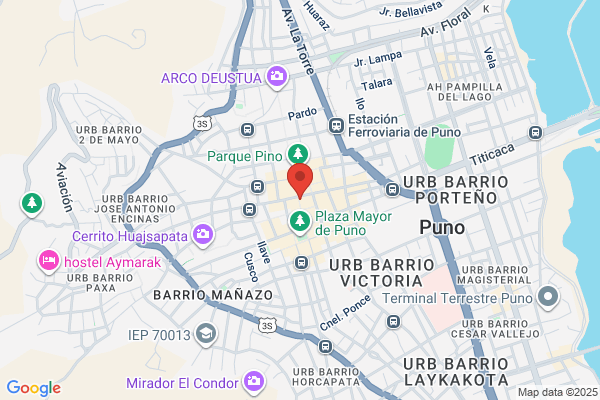Open the Terminal Terrestre Puno marker
Viewport: 600px width, 400px height.
tap(548, 297)
